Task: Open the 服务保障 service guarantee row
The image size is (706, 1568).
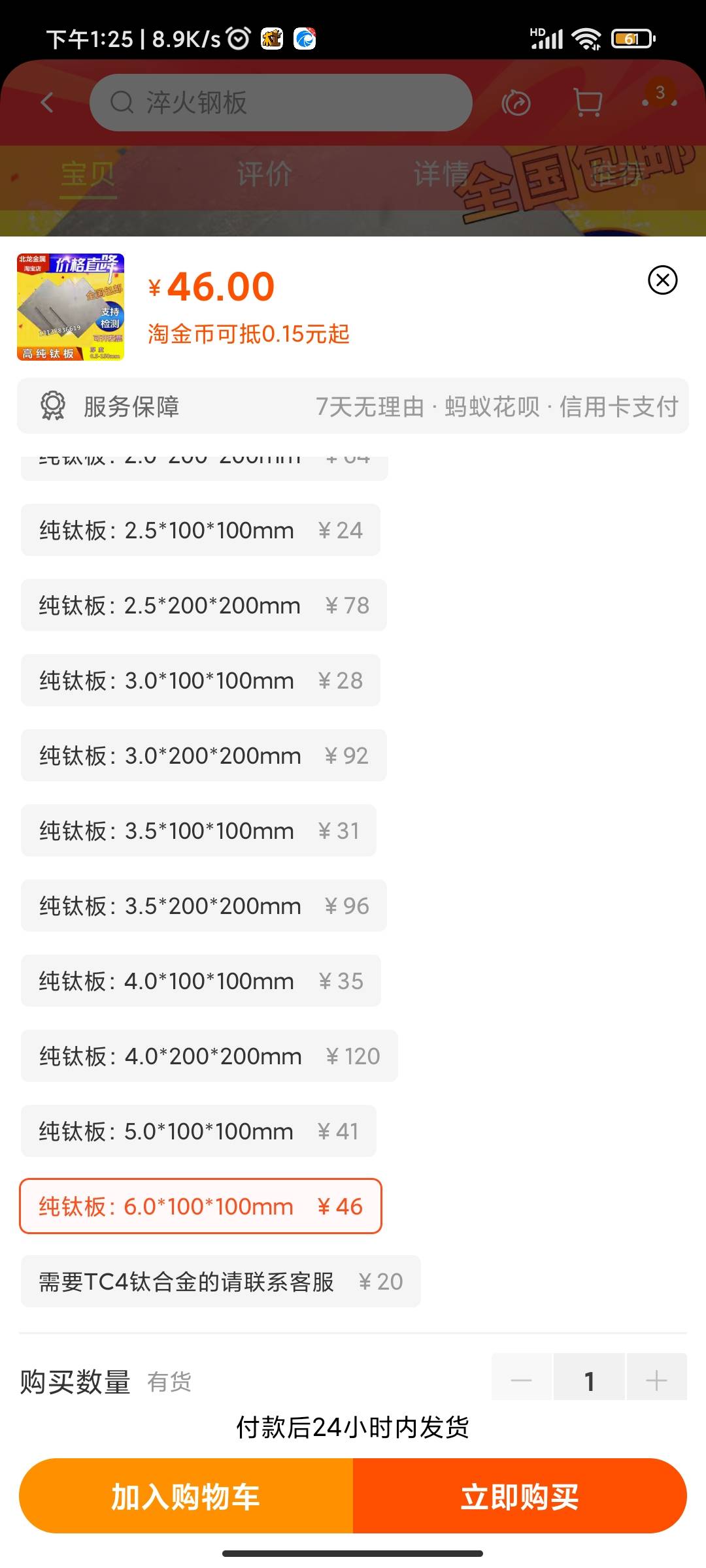Action: [x=353, y=406]
